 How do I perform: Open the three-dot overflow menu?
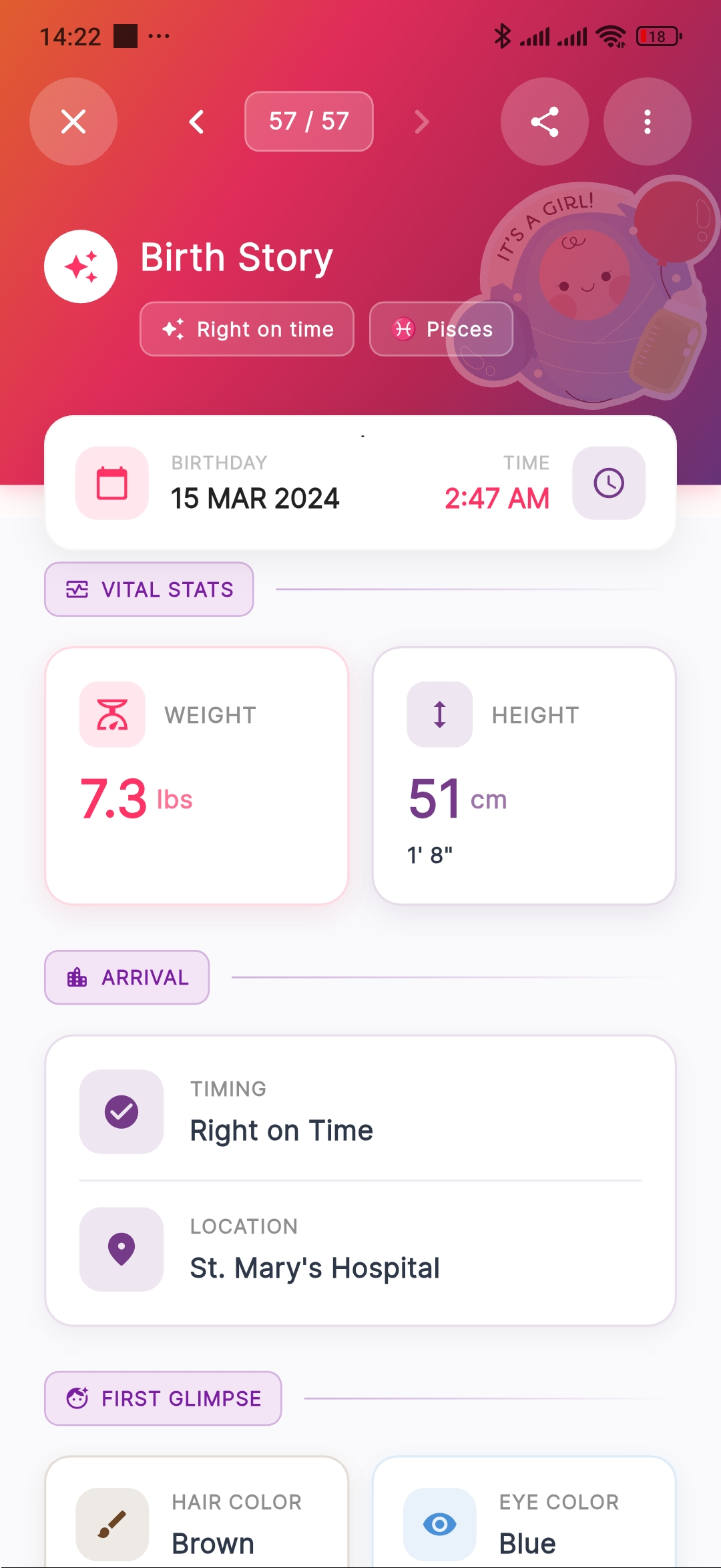pyautogui.click(x=646, y=121)
